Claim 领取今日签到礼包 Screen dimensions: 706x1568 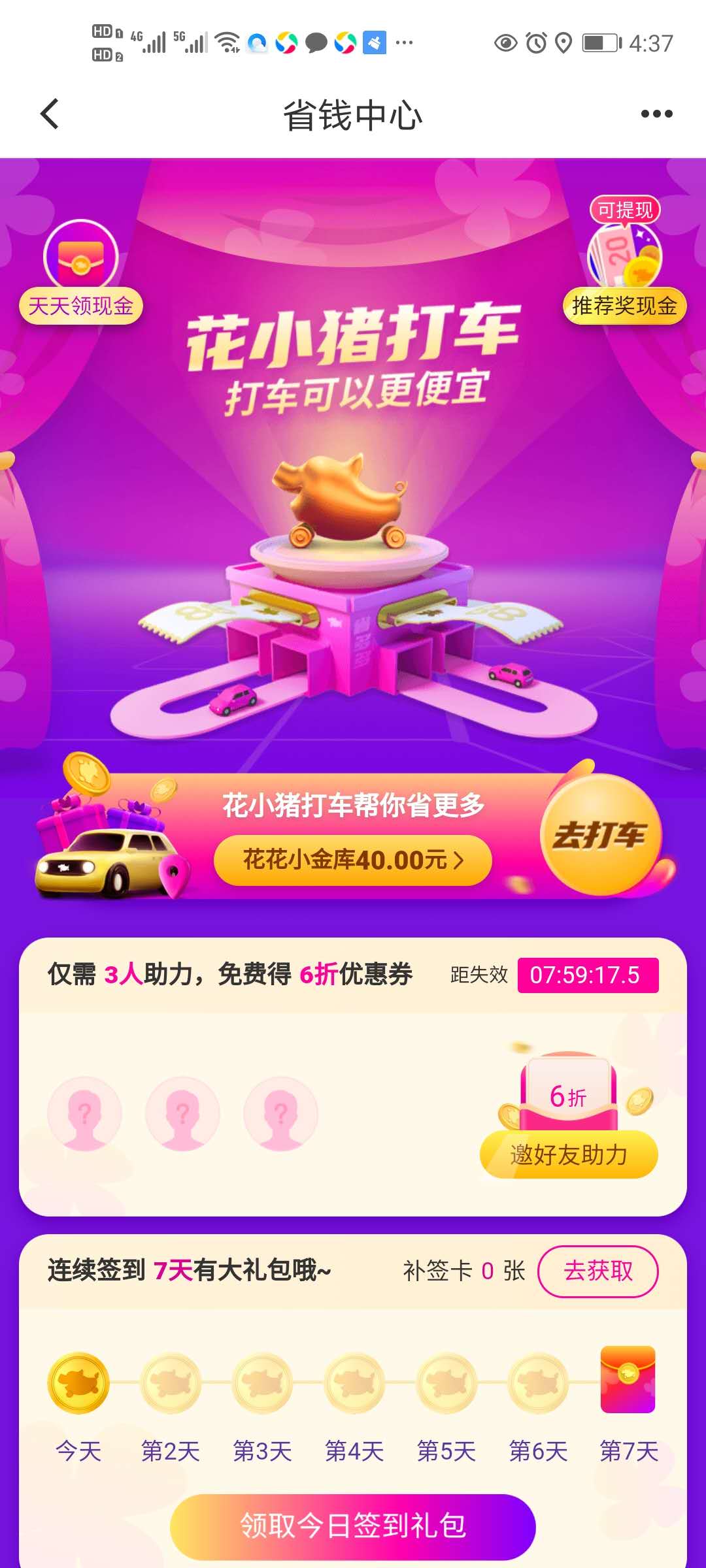click(x=353, y=1526)
